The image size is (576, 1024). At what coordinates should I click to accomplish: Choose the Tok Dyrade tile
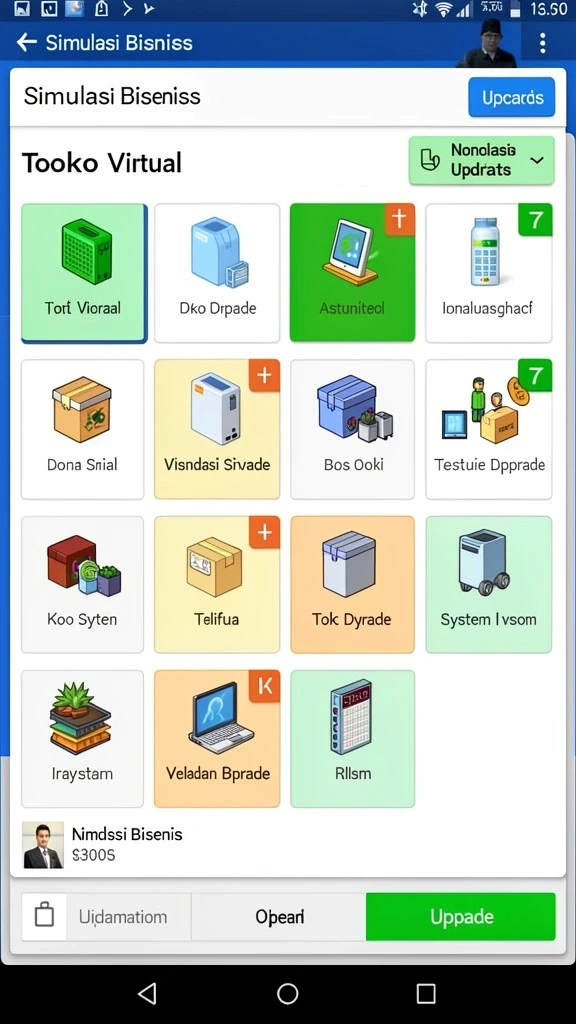(352, 584)
